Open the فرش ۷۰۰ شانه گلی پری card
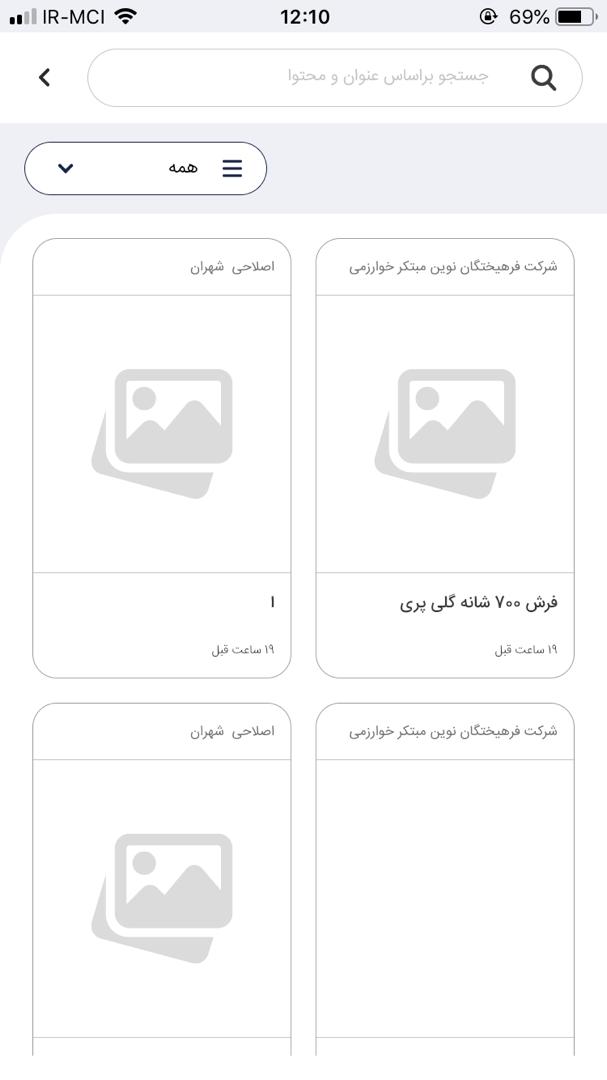Screen dimensions: 607x1080 point(445,457)
